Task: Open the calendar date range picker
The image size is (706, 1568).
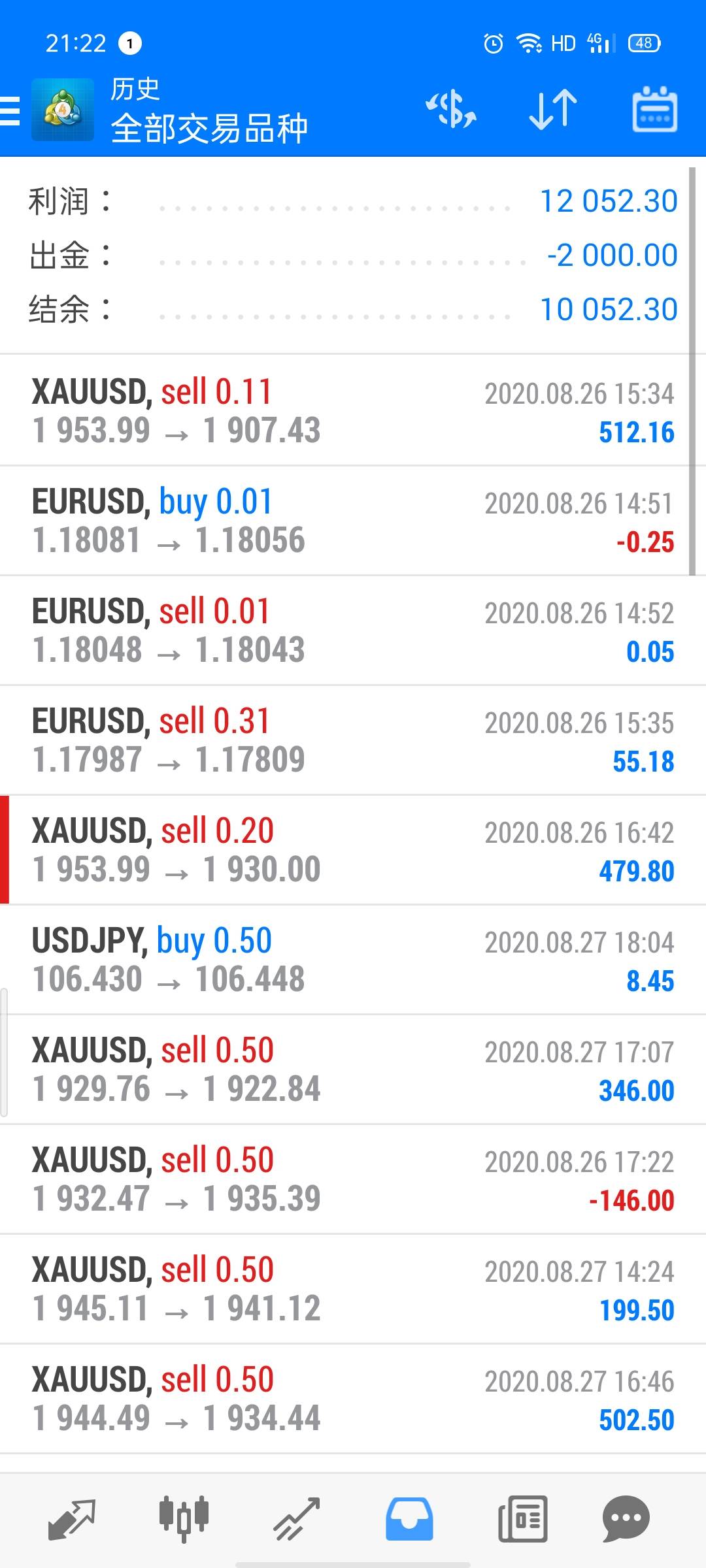Action: pos(654,110)
